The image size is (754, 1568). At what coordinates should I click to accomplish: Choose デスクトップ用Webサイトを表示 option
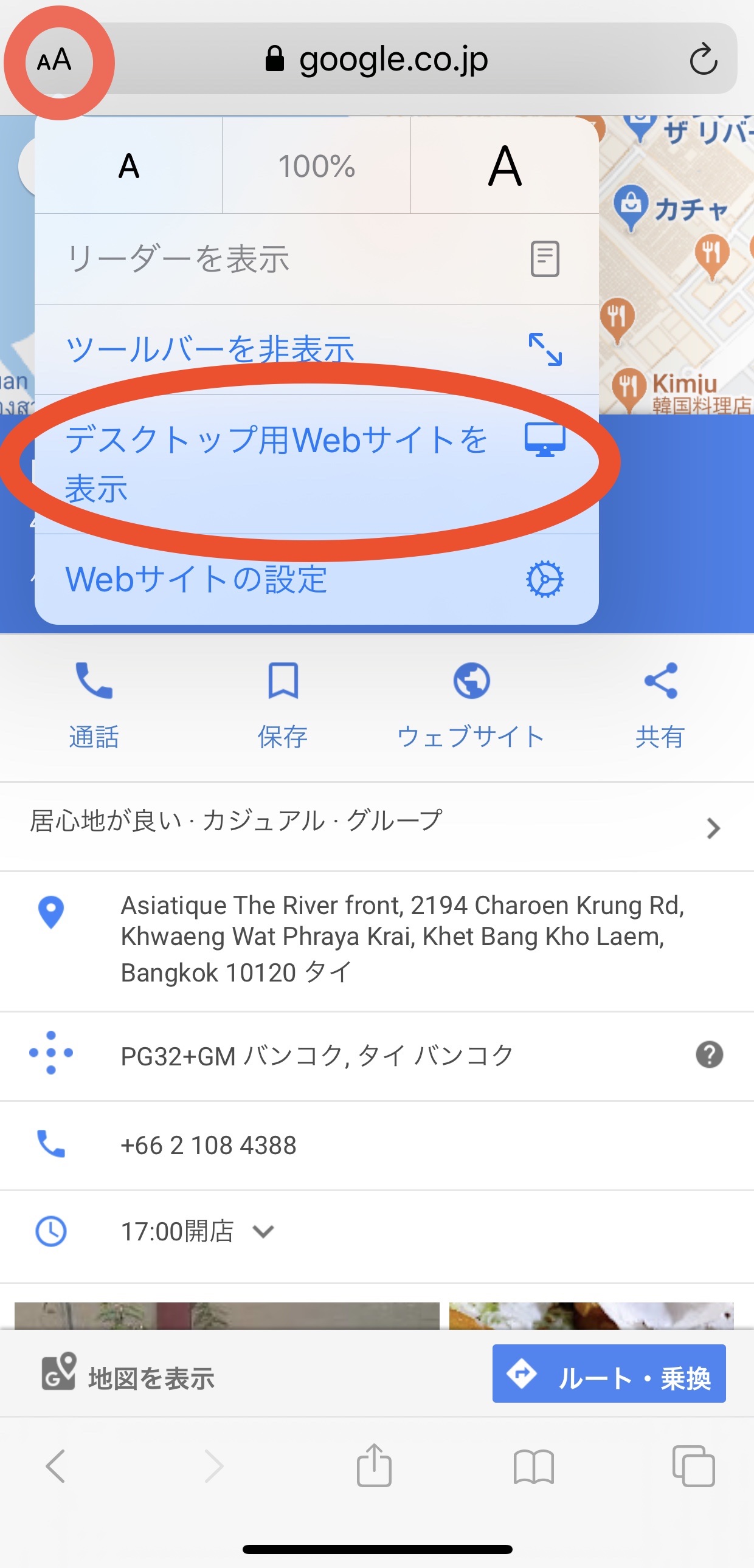[x=316, y=464]
